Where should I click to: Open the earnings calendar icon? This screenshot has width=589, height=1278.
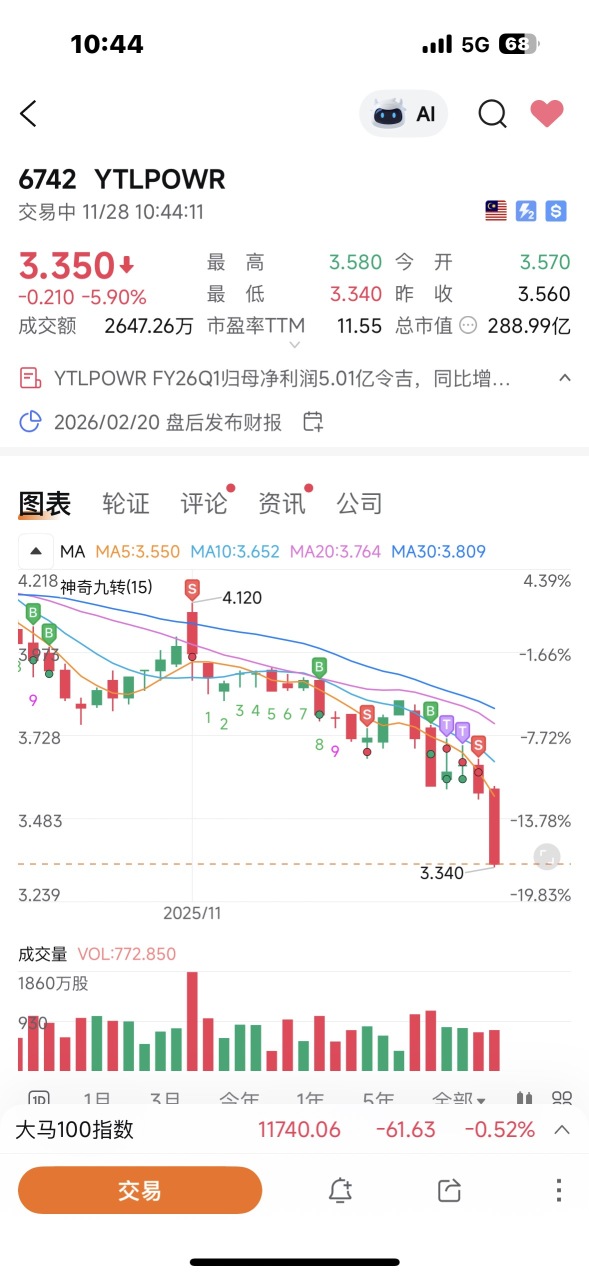[313, 421]
